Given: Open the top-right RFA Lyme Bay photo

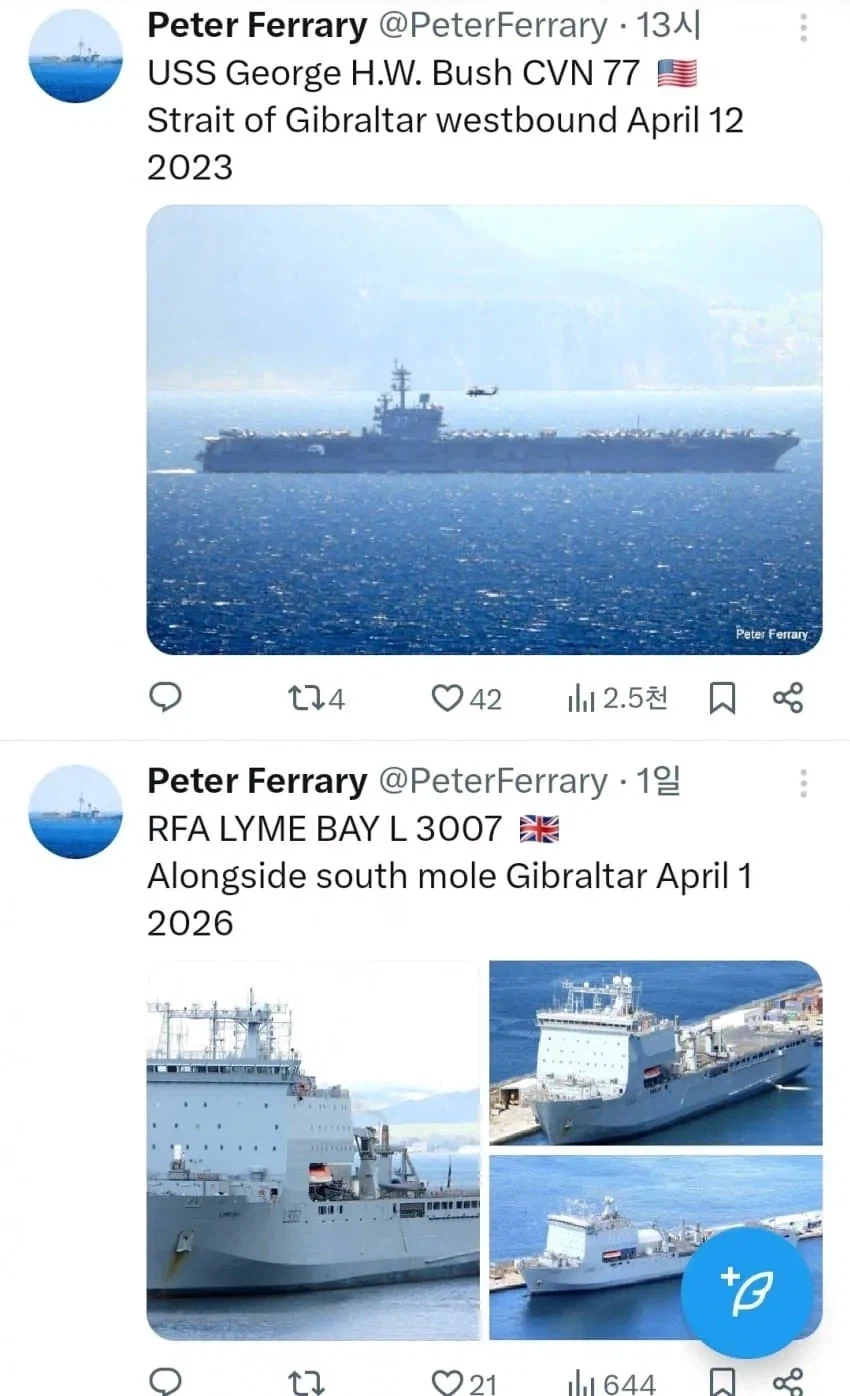Looking at the screenshot, I should pos(655,1052).
